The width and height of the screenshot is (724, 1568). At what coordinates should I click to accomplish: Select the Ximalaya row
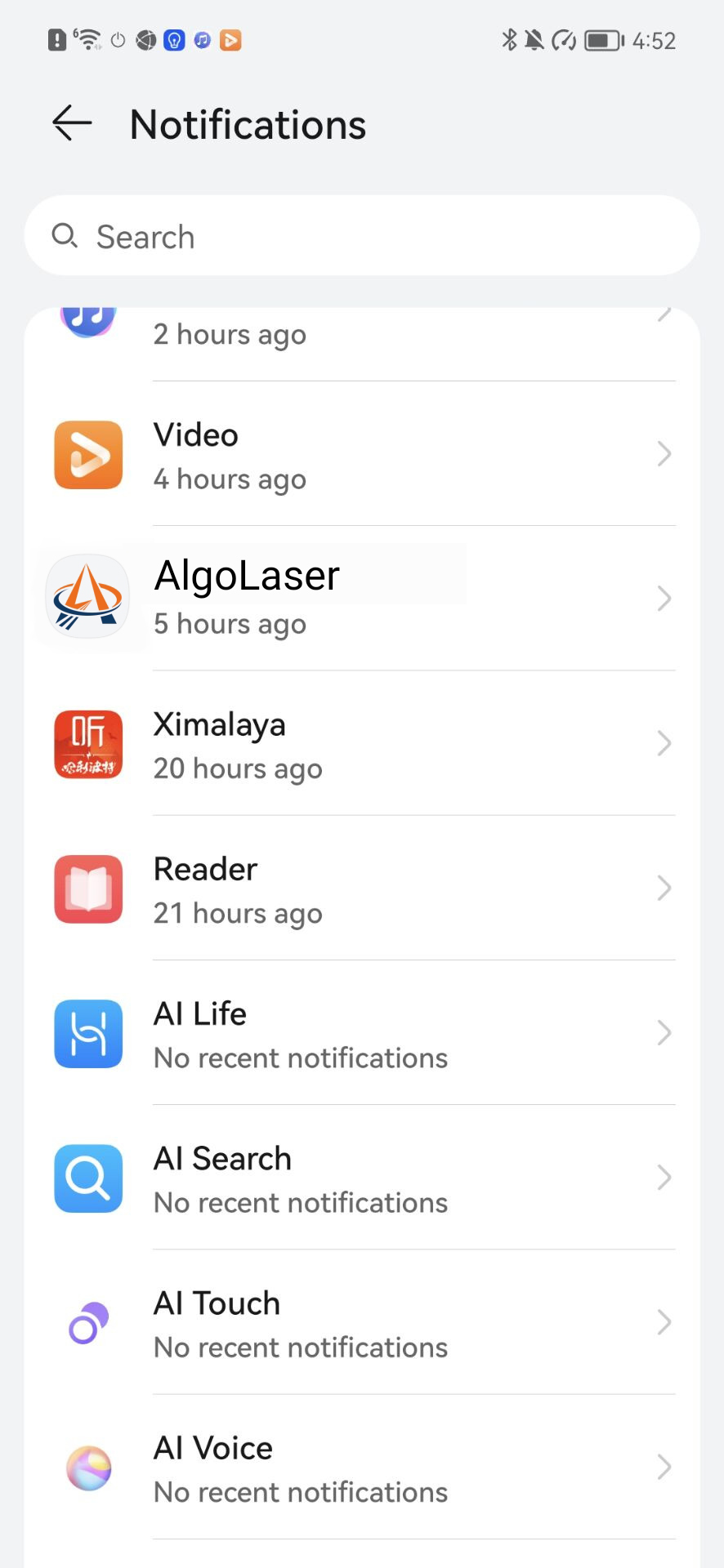(362, 744)
